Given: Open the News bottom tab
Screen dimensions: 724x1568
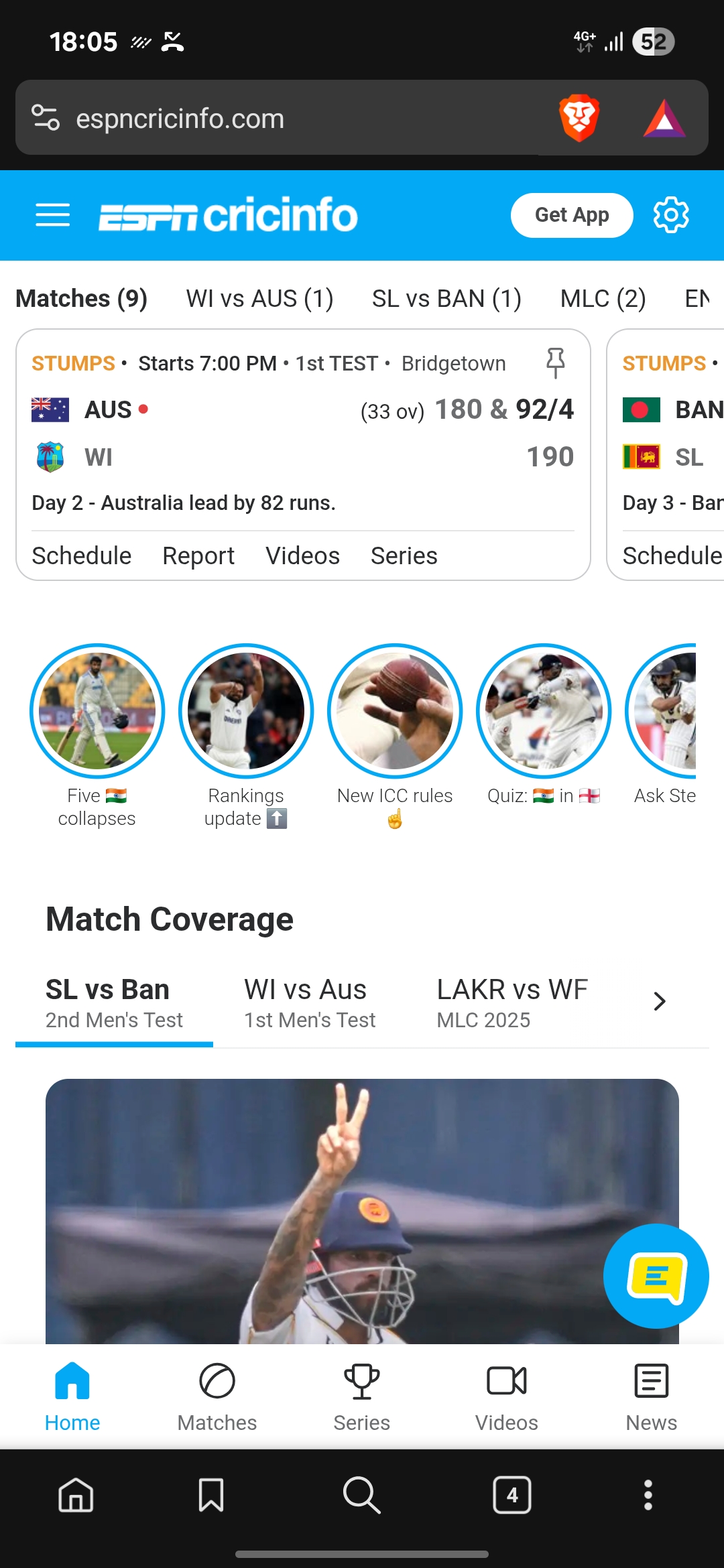Looking at the screenshot, I should click(652, 1397).
